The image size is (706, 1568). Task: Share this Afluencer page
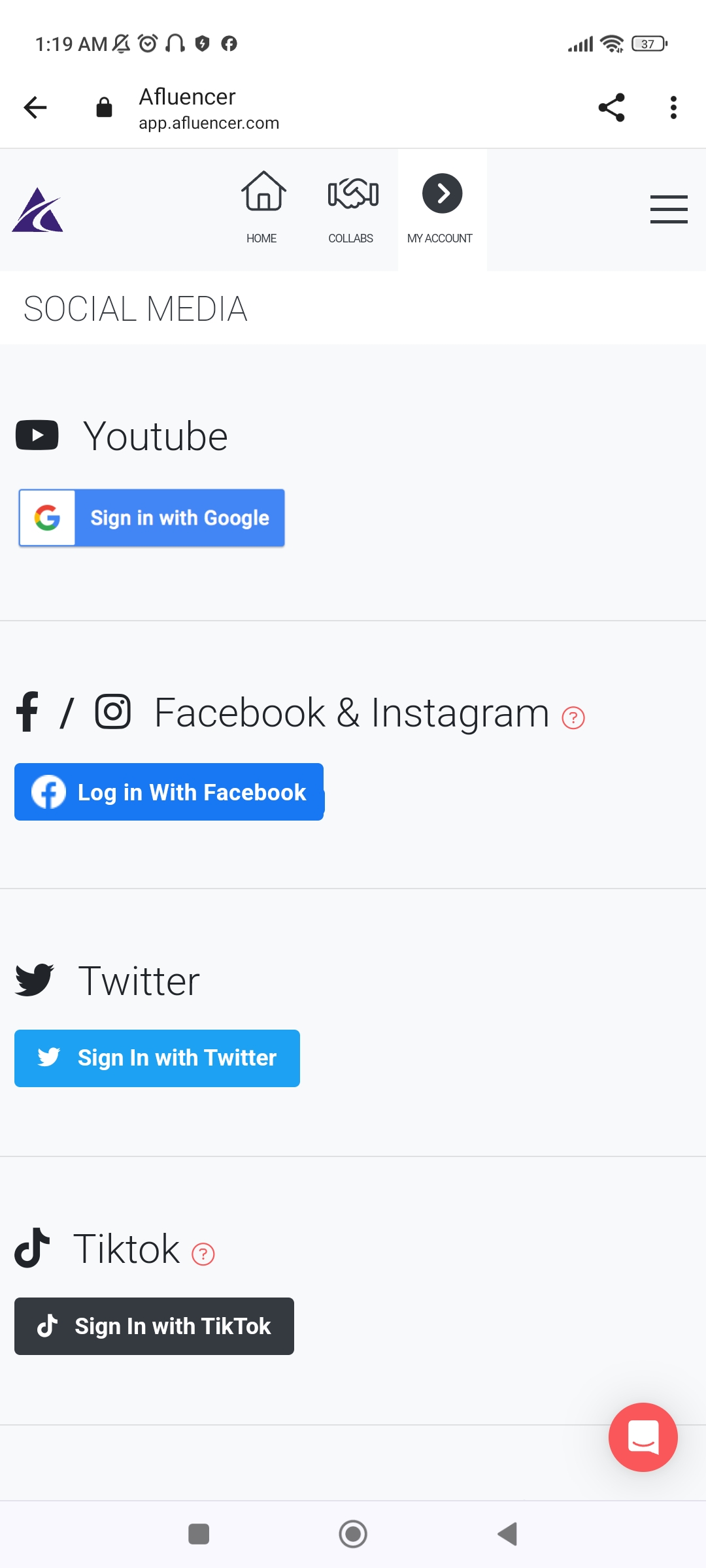[x=611, y=108]
